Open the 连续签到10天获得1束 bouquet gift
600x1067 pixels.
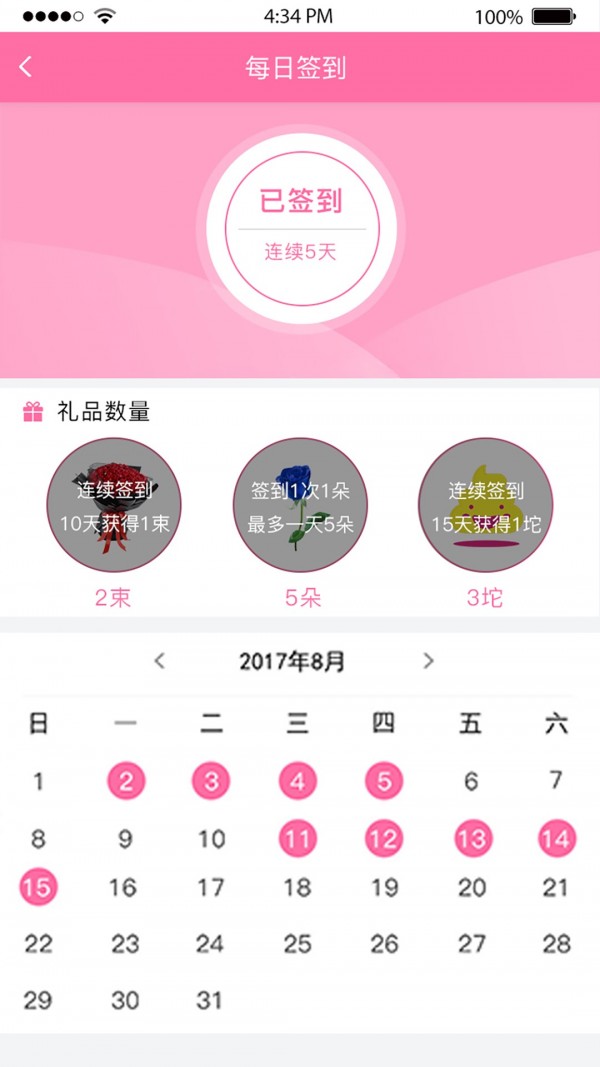pos(114,505)
